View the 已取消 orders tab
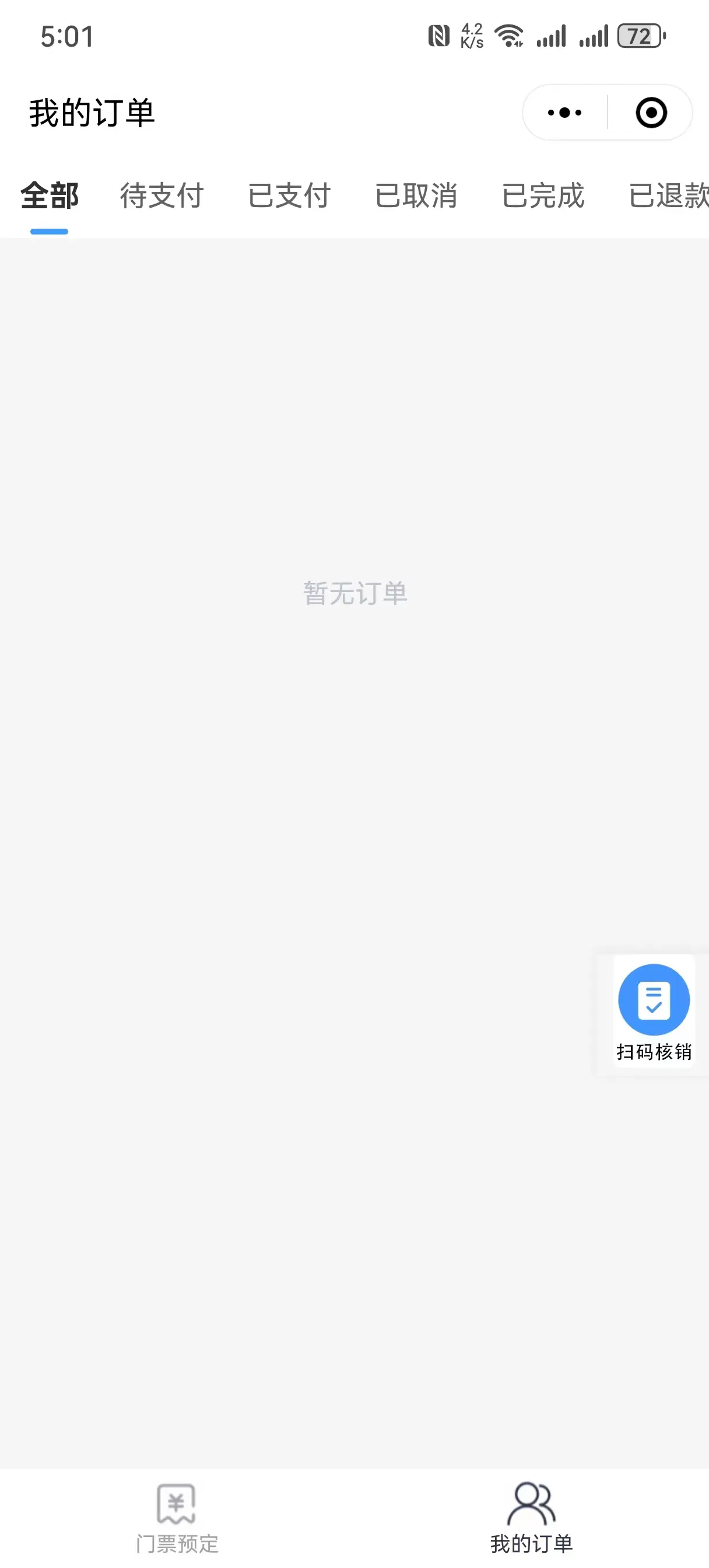This screenshot has height=1568, width=709. pos(416,195)
